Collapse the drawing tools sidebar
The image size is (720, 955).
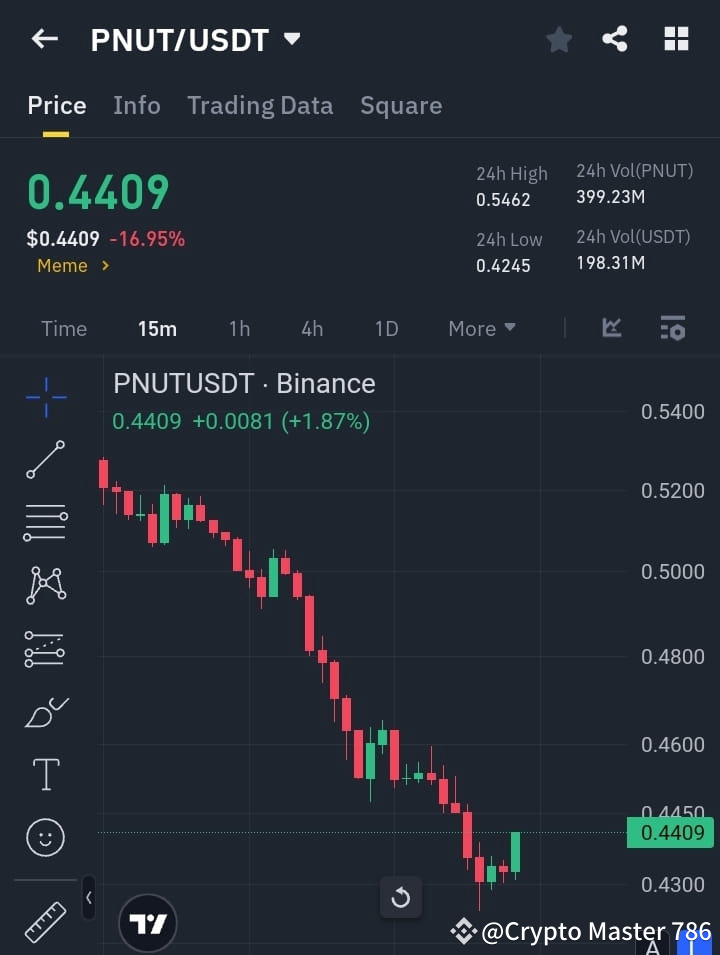(x=88, y=898)
